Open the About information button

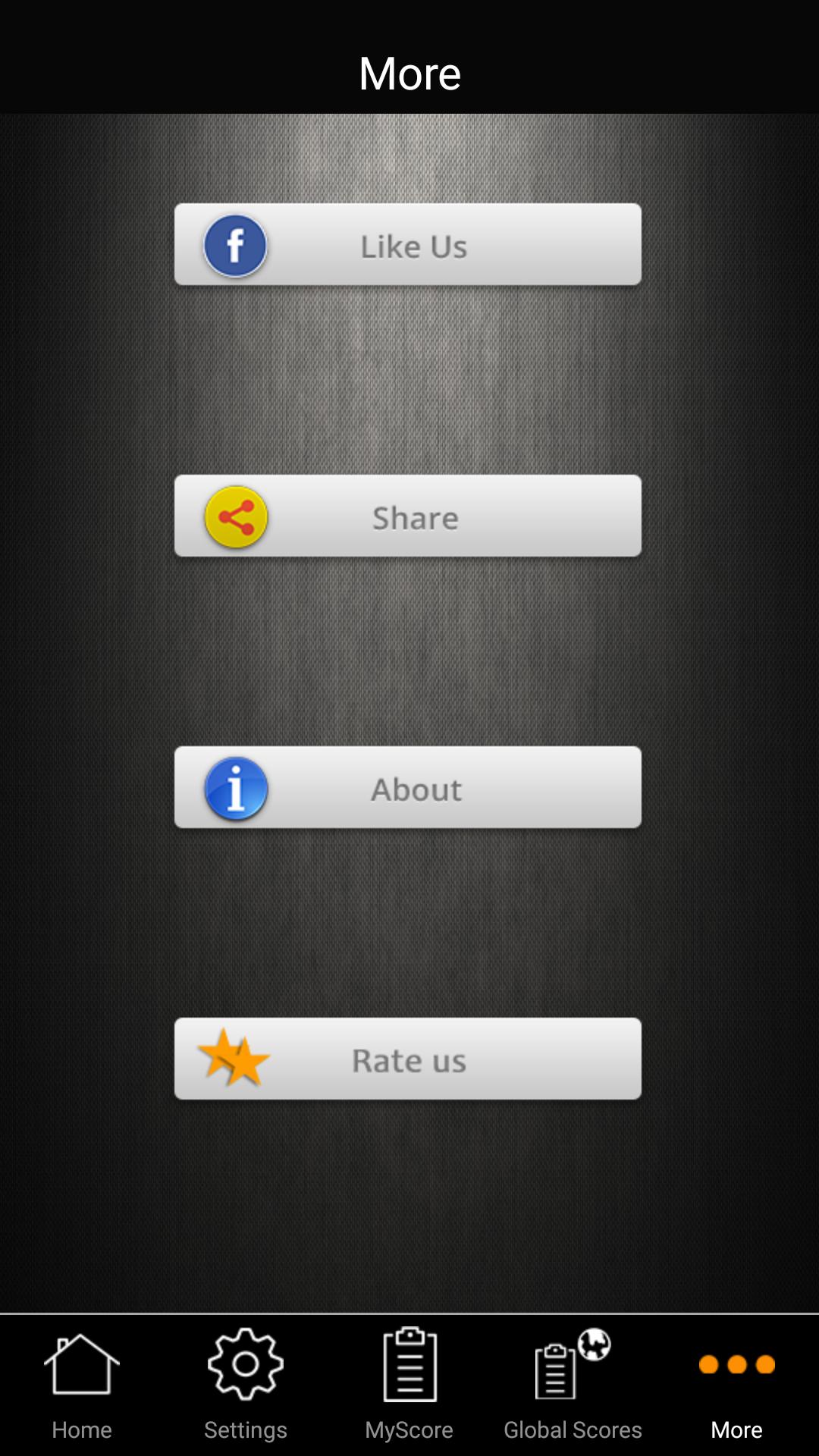(408, 788)
